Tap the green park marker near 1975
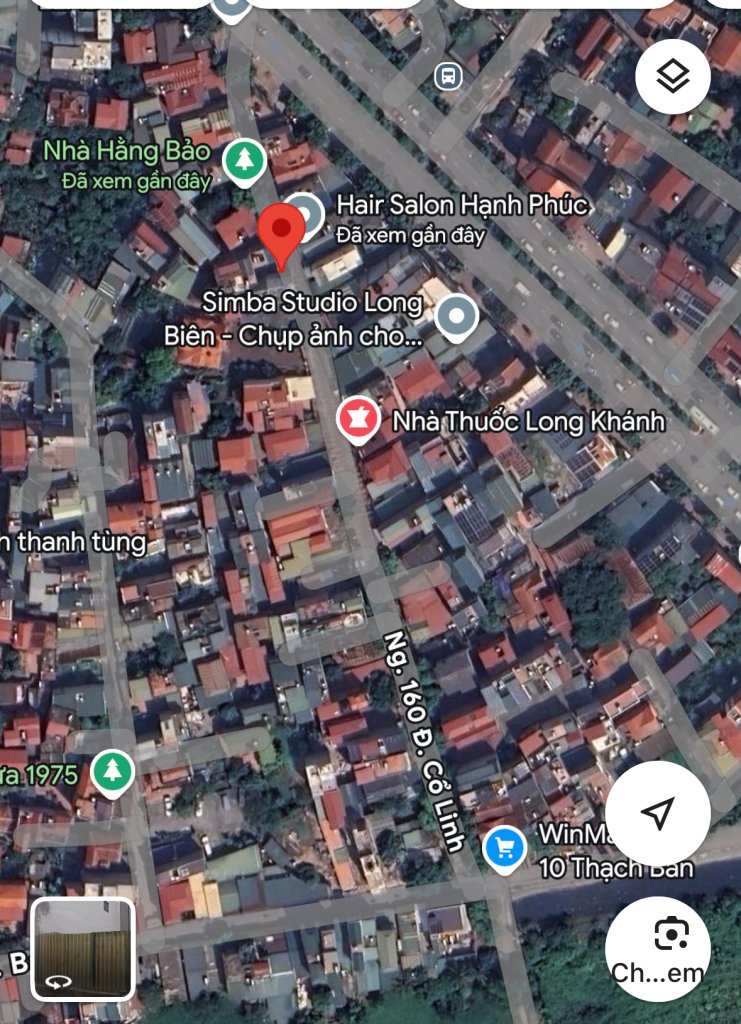Screen dimensions: 741x1024 pos(112,773)
